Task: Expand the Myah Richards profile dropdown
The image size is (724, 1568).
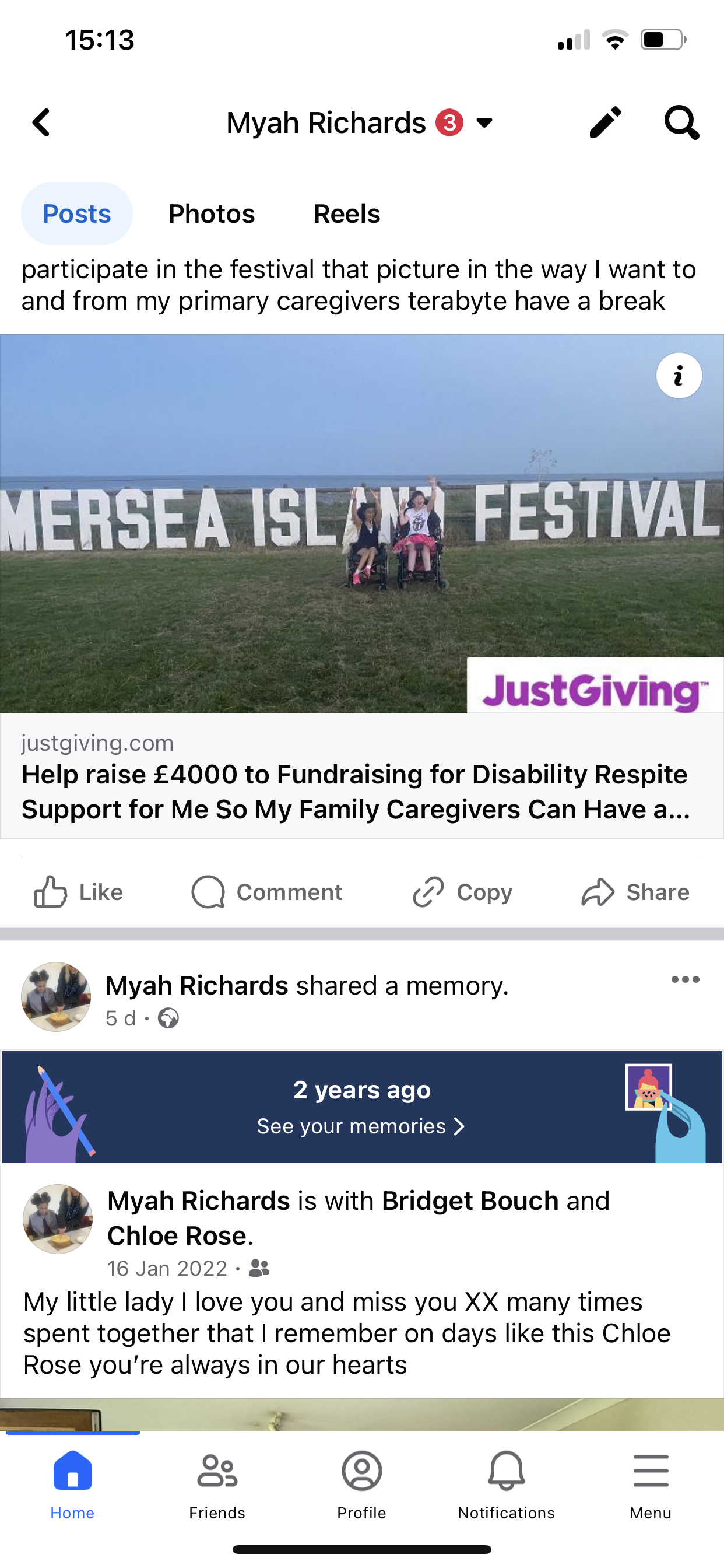Action: click(x=484, y=123)
